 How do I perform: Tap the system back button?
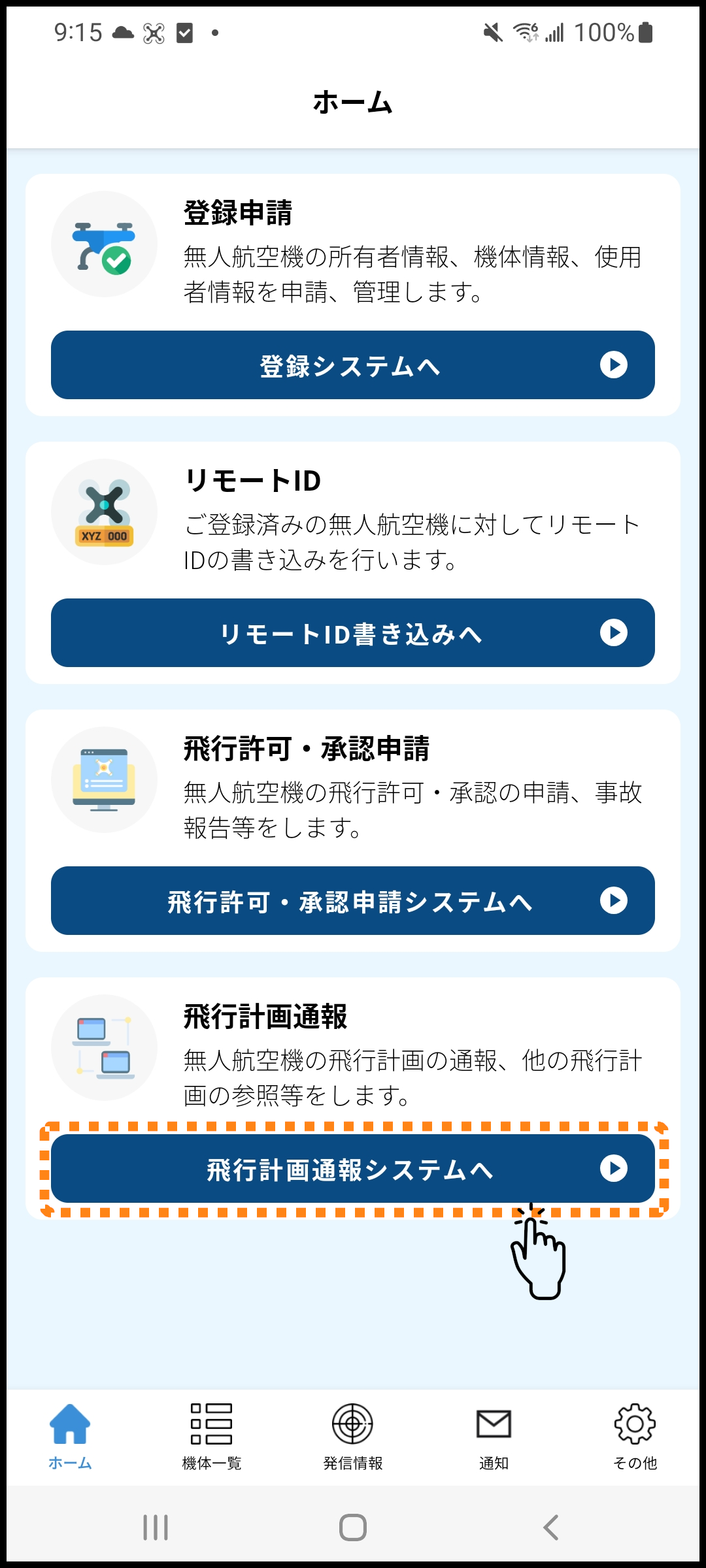[x=551, y=1527]
